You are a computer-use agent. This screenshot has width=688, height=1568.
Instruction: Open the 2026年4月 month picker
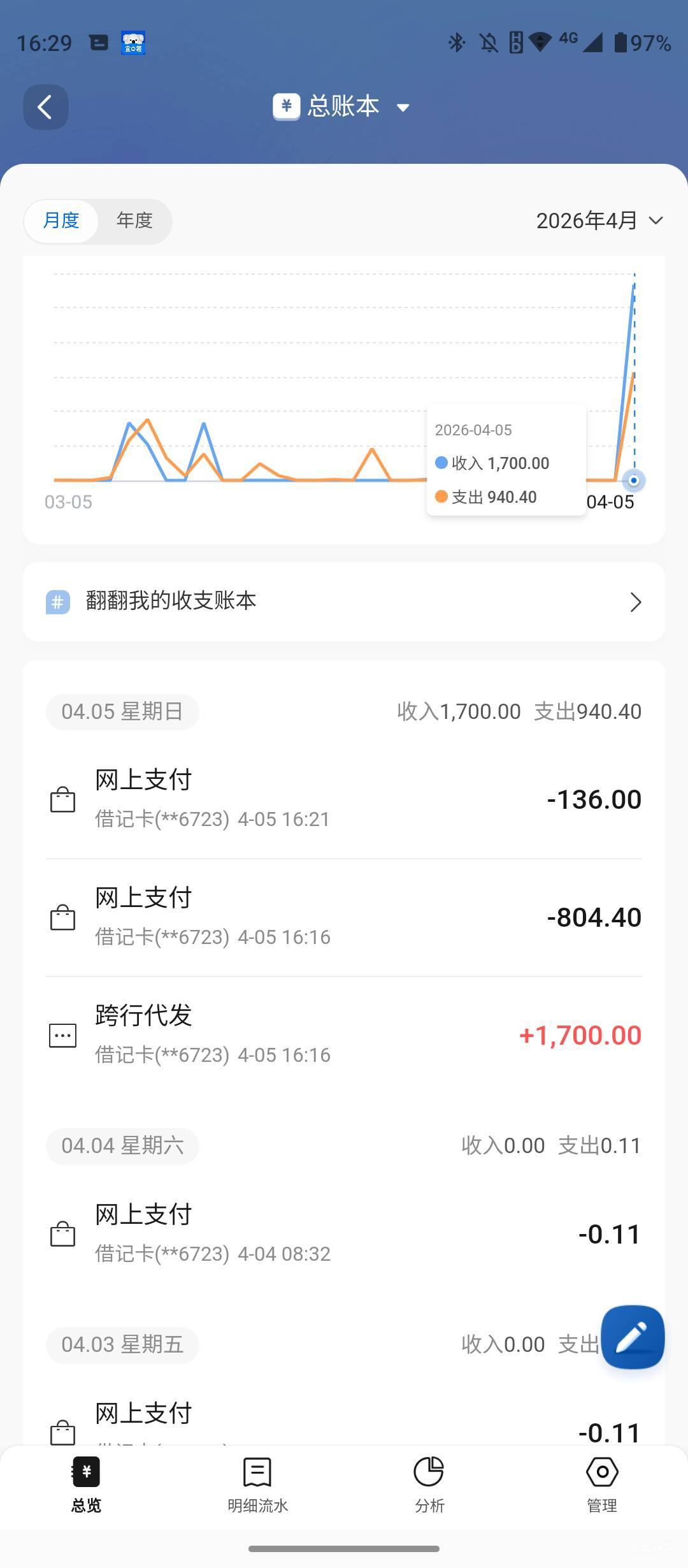click(x=599, y=221)
